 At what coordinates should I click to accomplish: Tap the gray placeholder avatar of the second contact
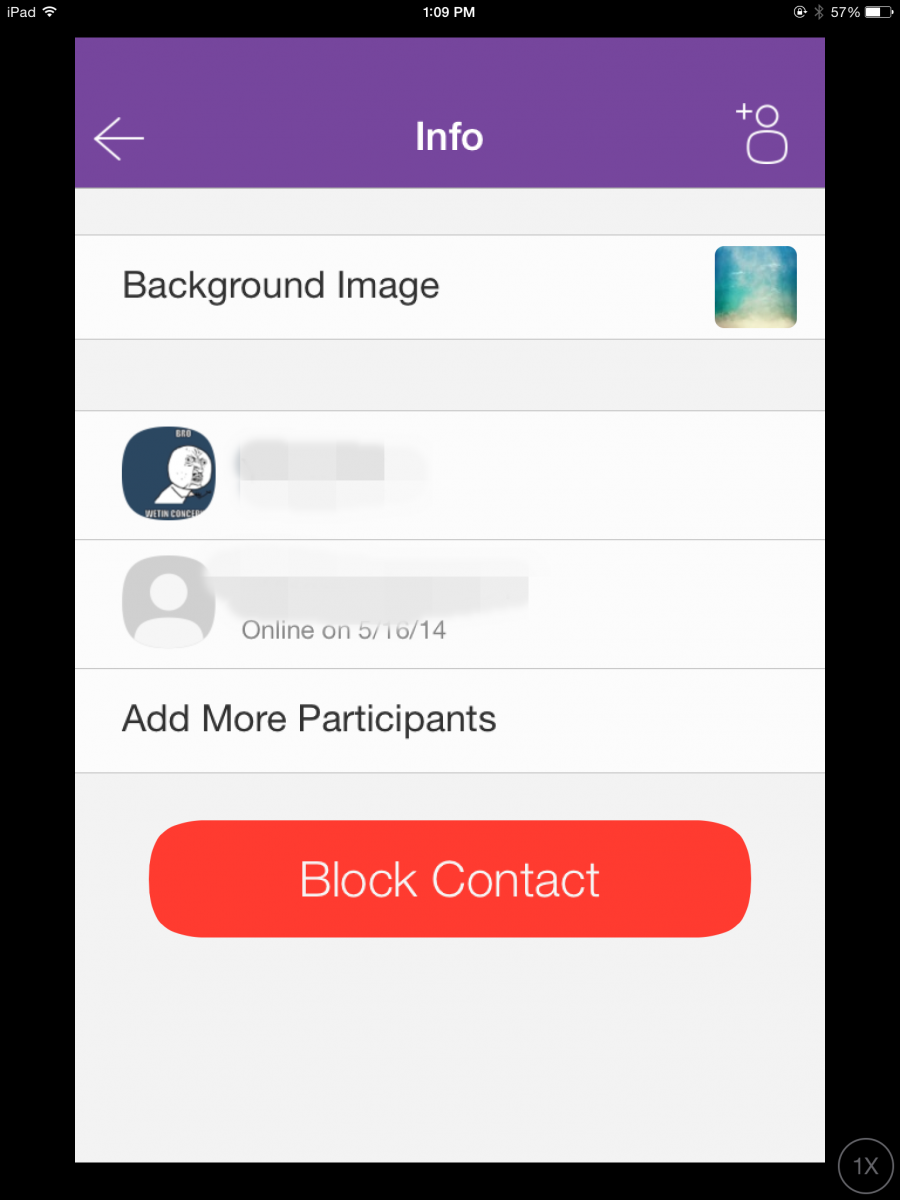coord(169,601)
